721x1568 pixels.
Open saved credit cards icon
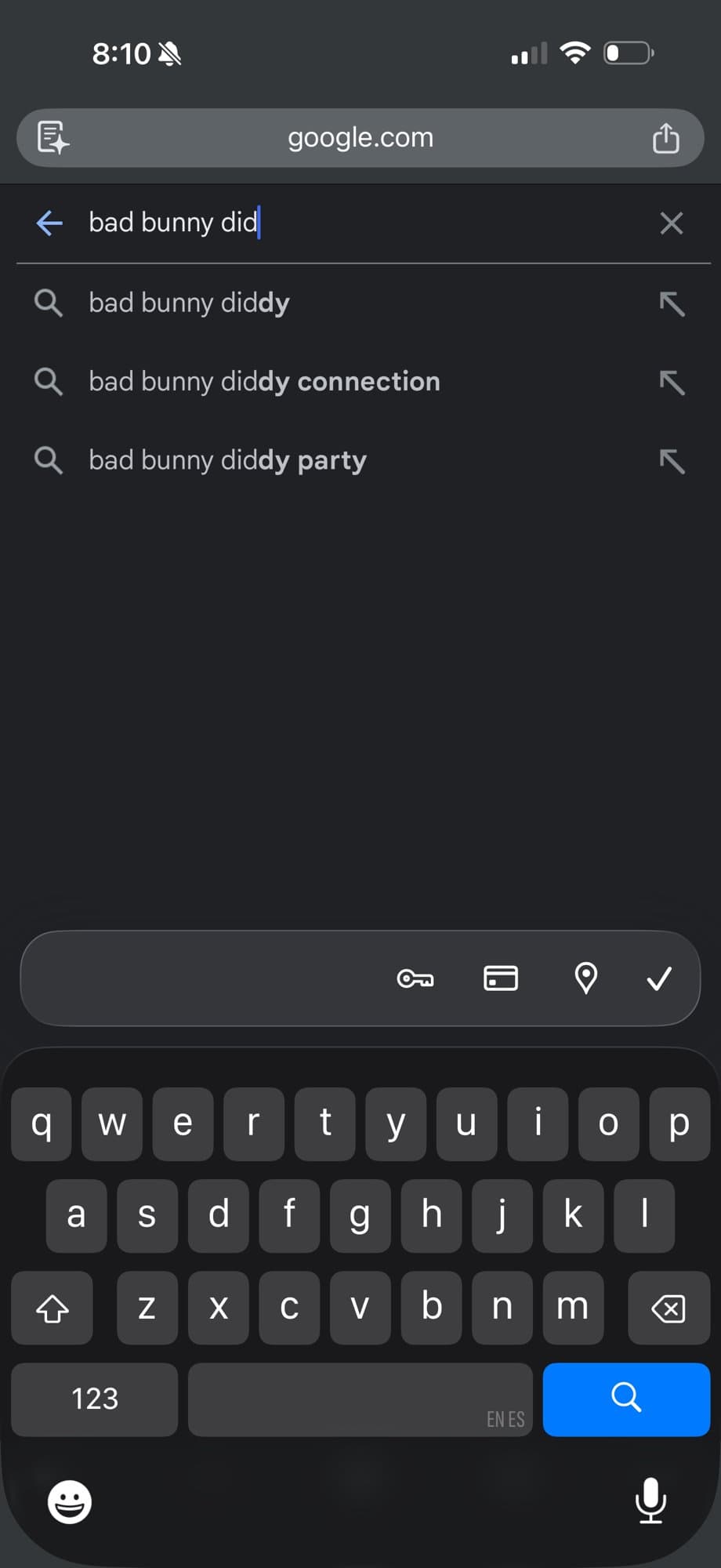[500, 978]
